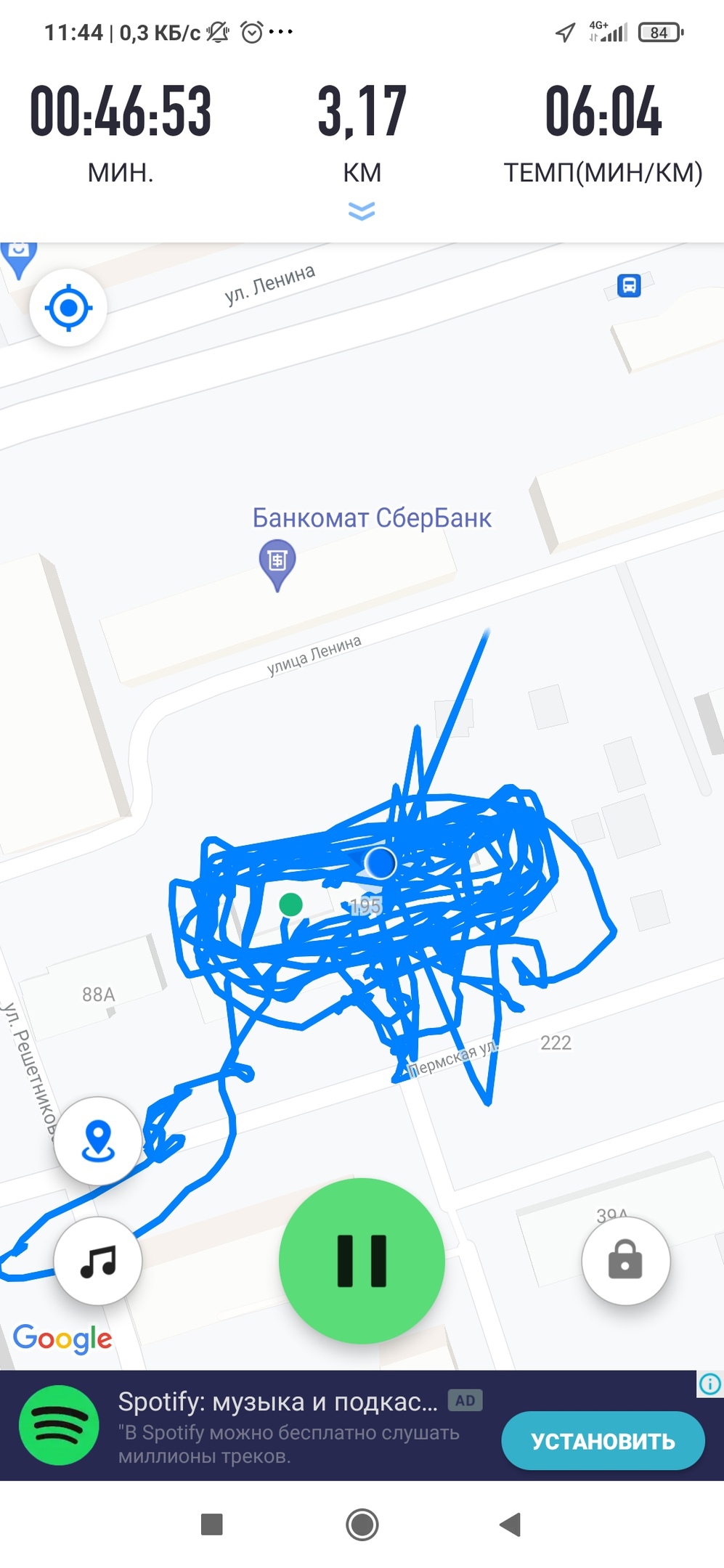724x1568 pixels.
Task: Tap the map pin button
Action: 98,1140
